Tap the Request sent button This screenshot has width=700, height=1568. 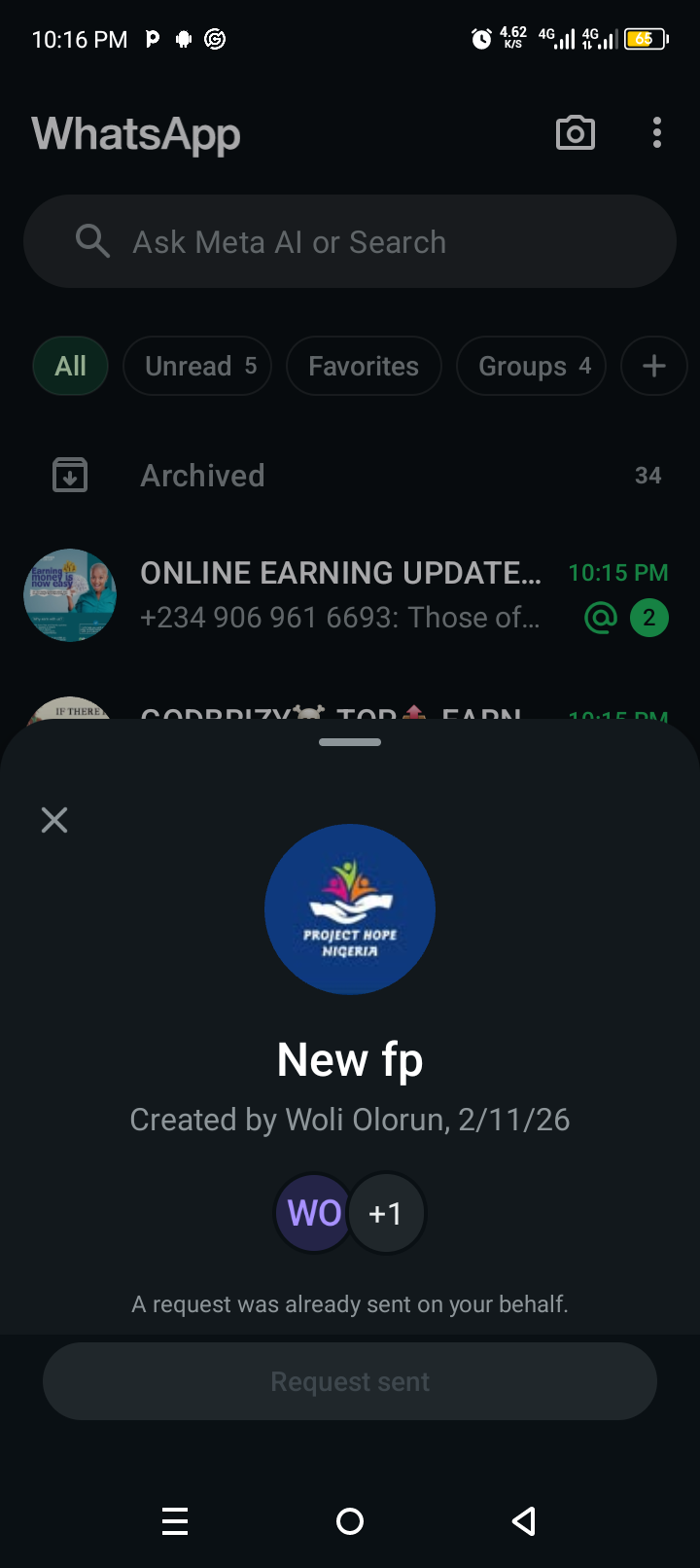pyautogui.click(x=350, y=1381)
